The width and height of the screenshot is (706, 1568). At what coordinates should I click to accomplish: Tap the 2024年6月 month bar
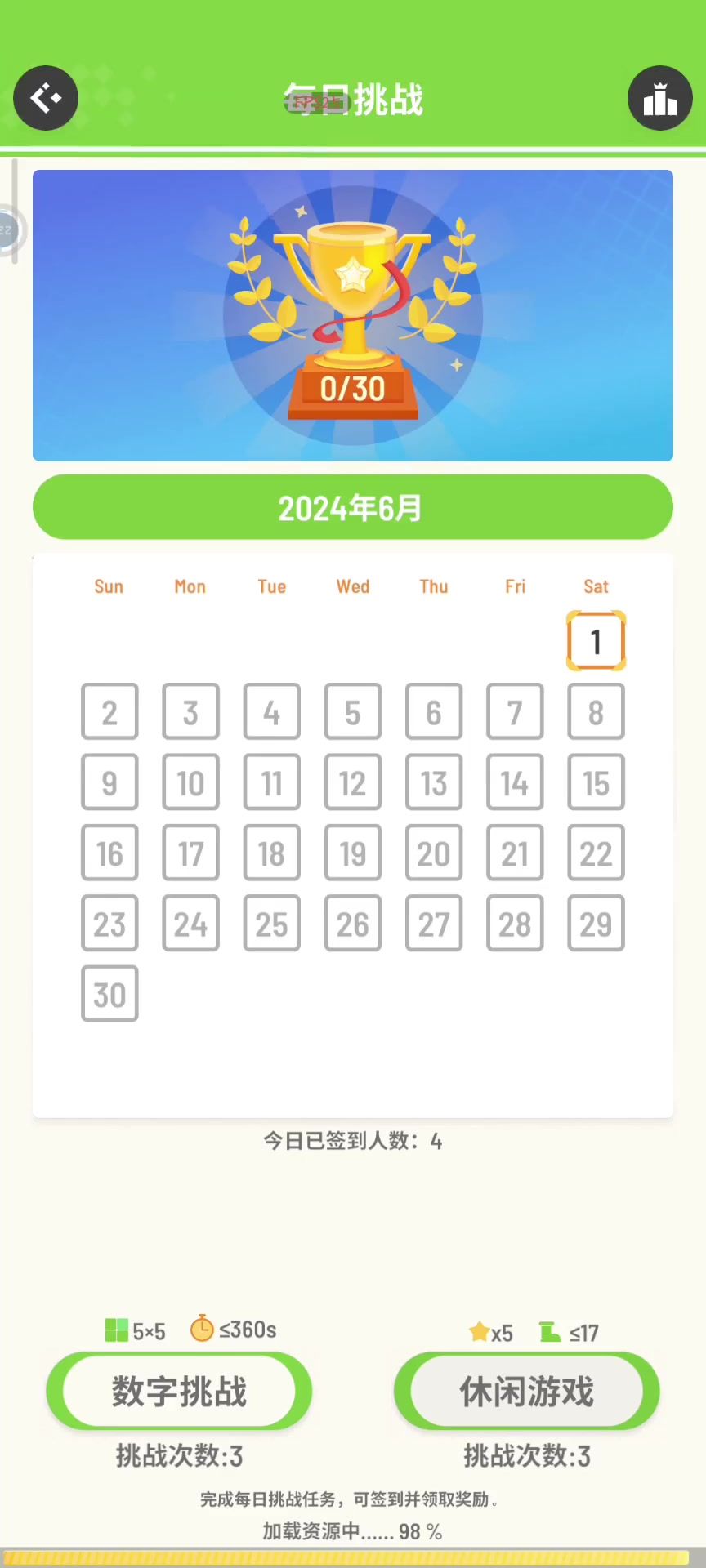click(x=353, y=507)
